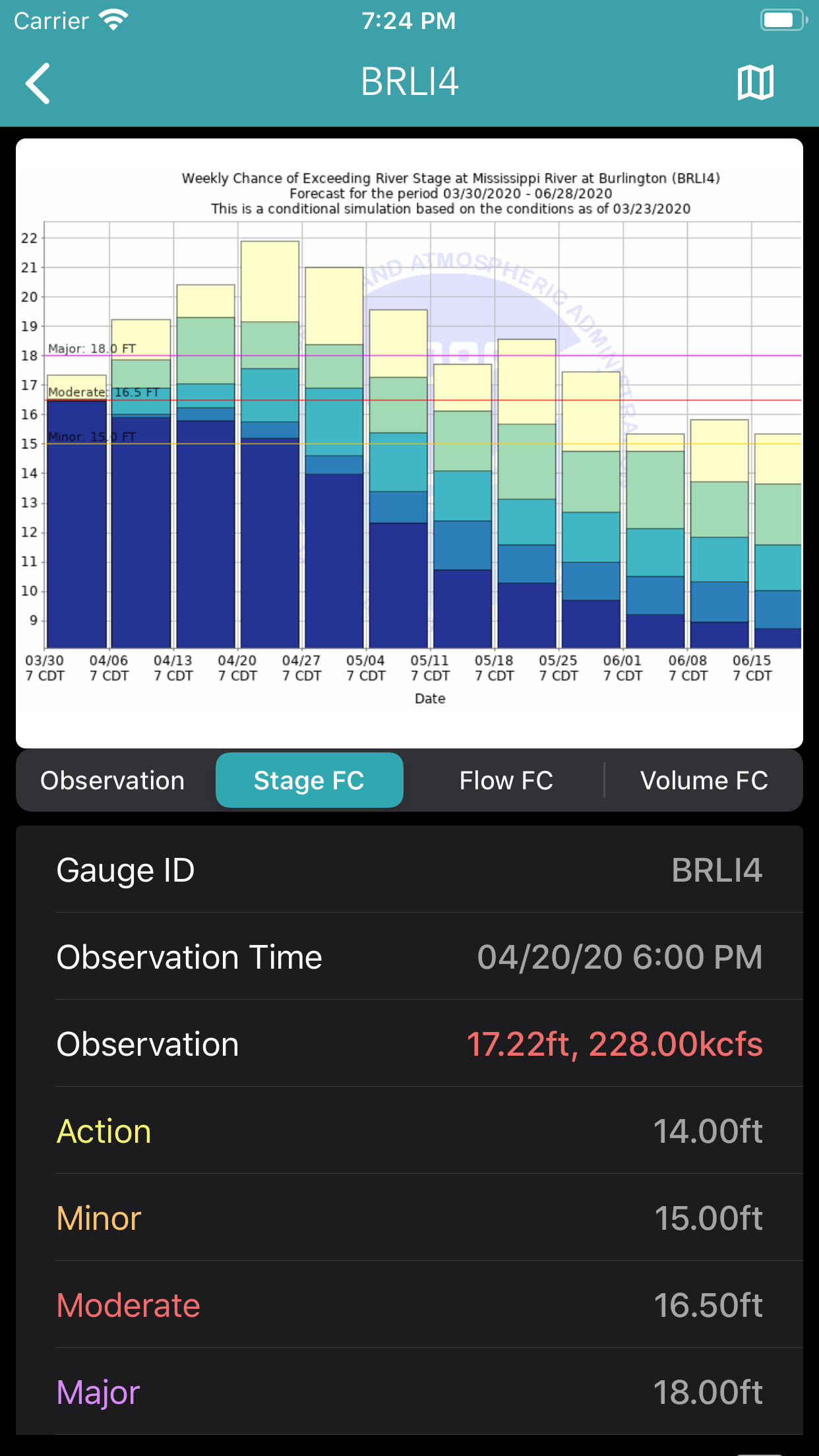Select the active Stage FC tab
Image resolution: width=819 pixels, height=1456 pixels.
click(x=309, y=779)
